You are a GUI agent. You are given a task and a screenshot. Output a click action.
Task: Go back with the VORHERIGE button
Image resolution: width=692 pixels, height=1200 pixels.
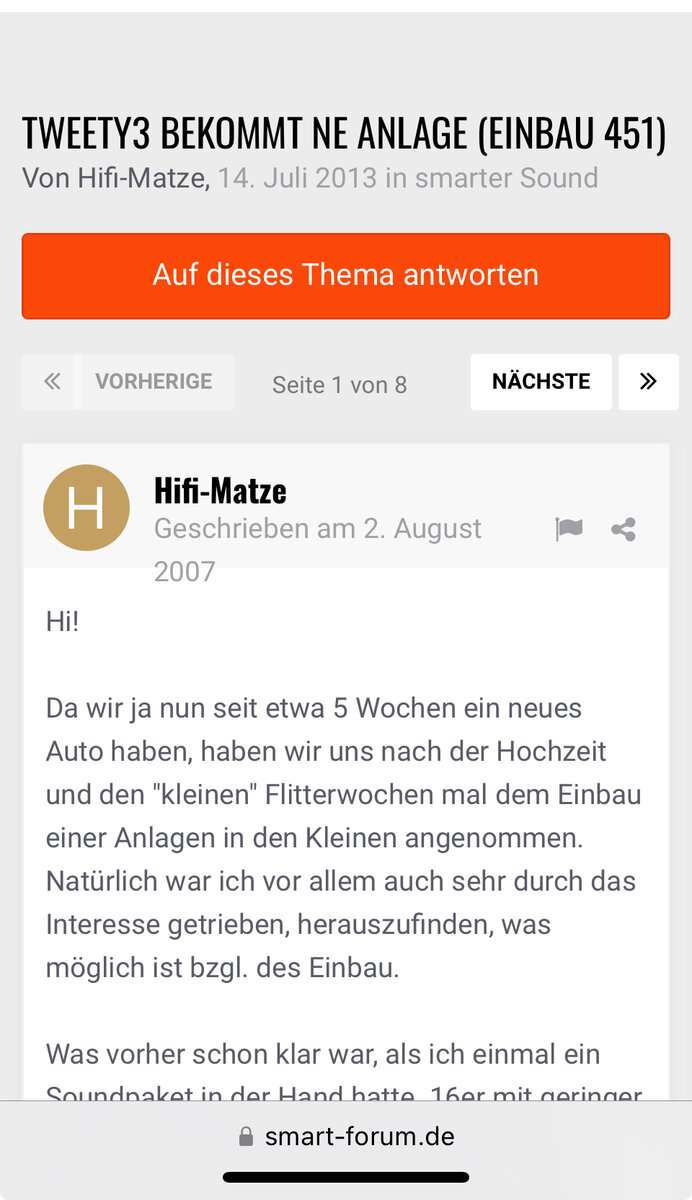coord(154,382)
